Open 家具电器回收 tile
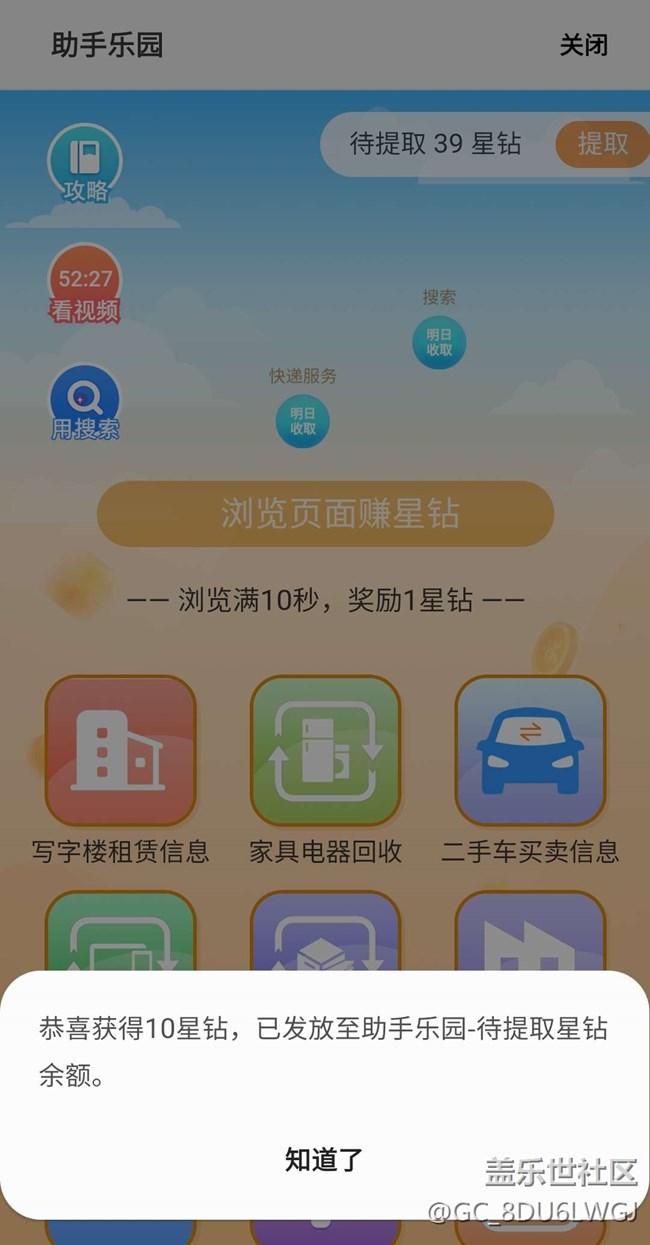The image size is (650, 1245). click(325, 751)
